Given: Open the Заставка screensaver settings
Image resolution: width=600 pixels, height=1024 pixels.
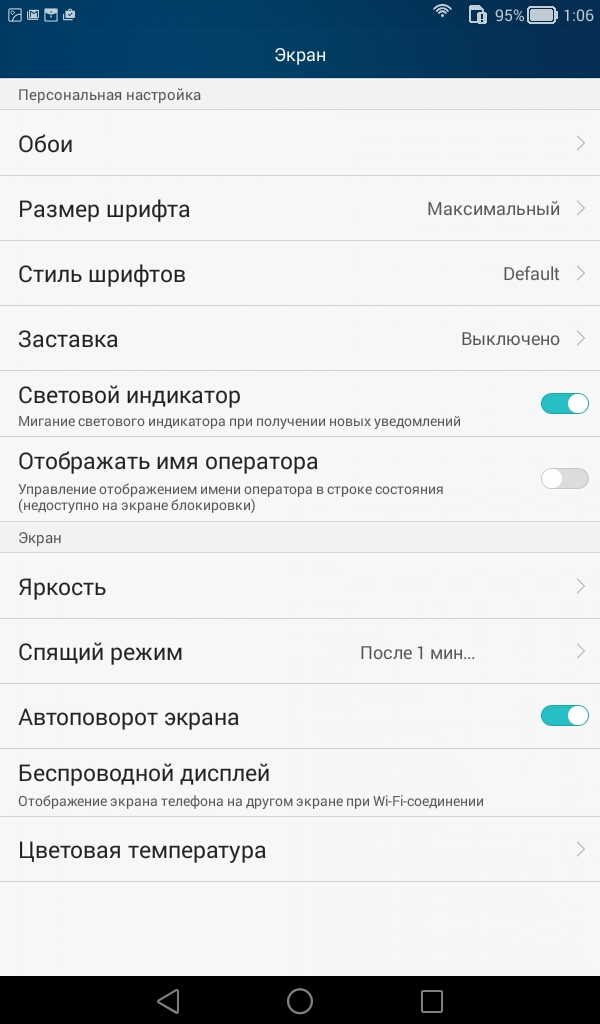Looking at the screenshot, I should pyautogui.click(x=300, y=338).
